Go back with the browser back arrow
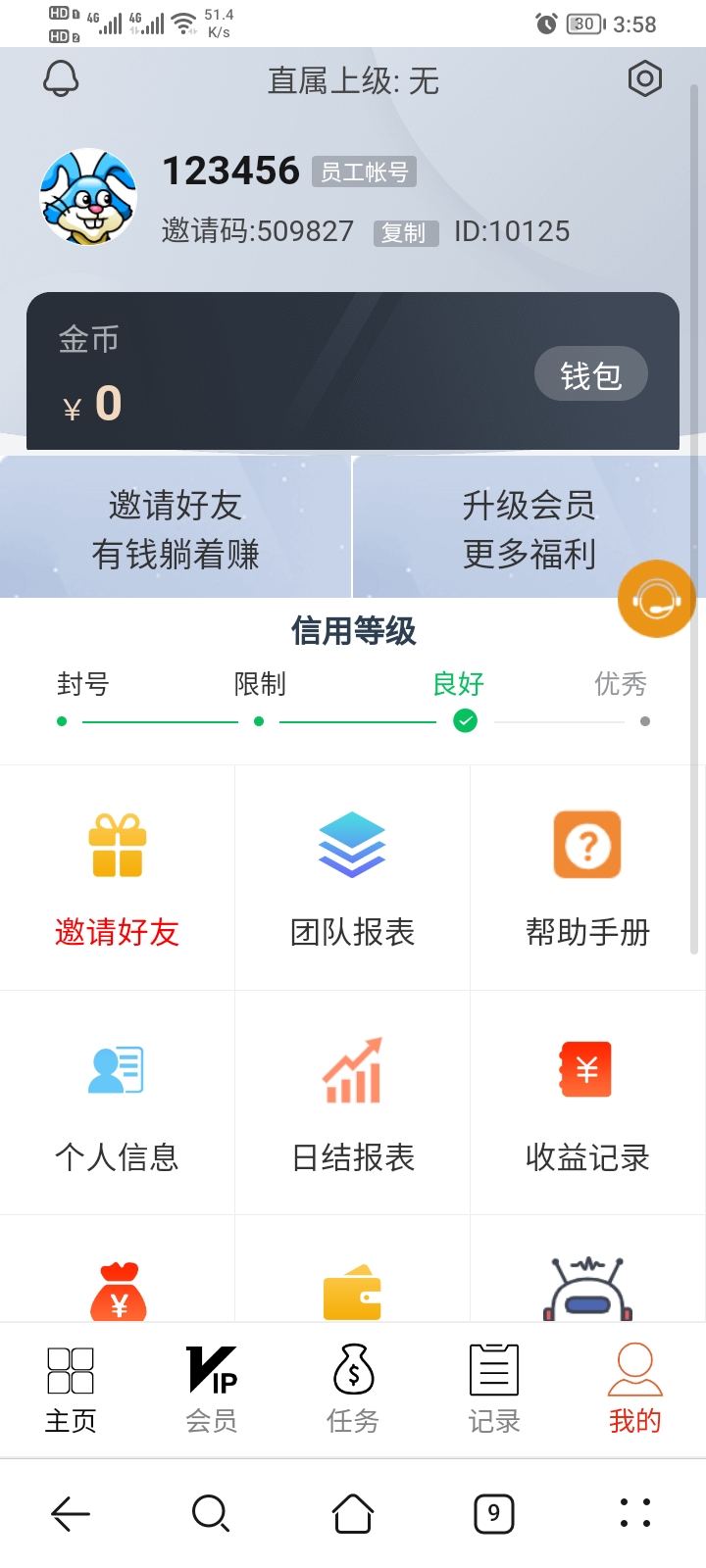The width and height of the screenshot is (706, 1568). click(x=71, y=1513)
